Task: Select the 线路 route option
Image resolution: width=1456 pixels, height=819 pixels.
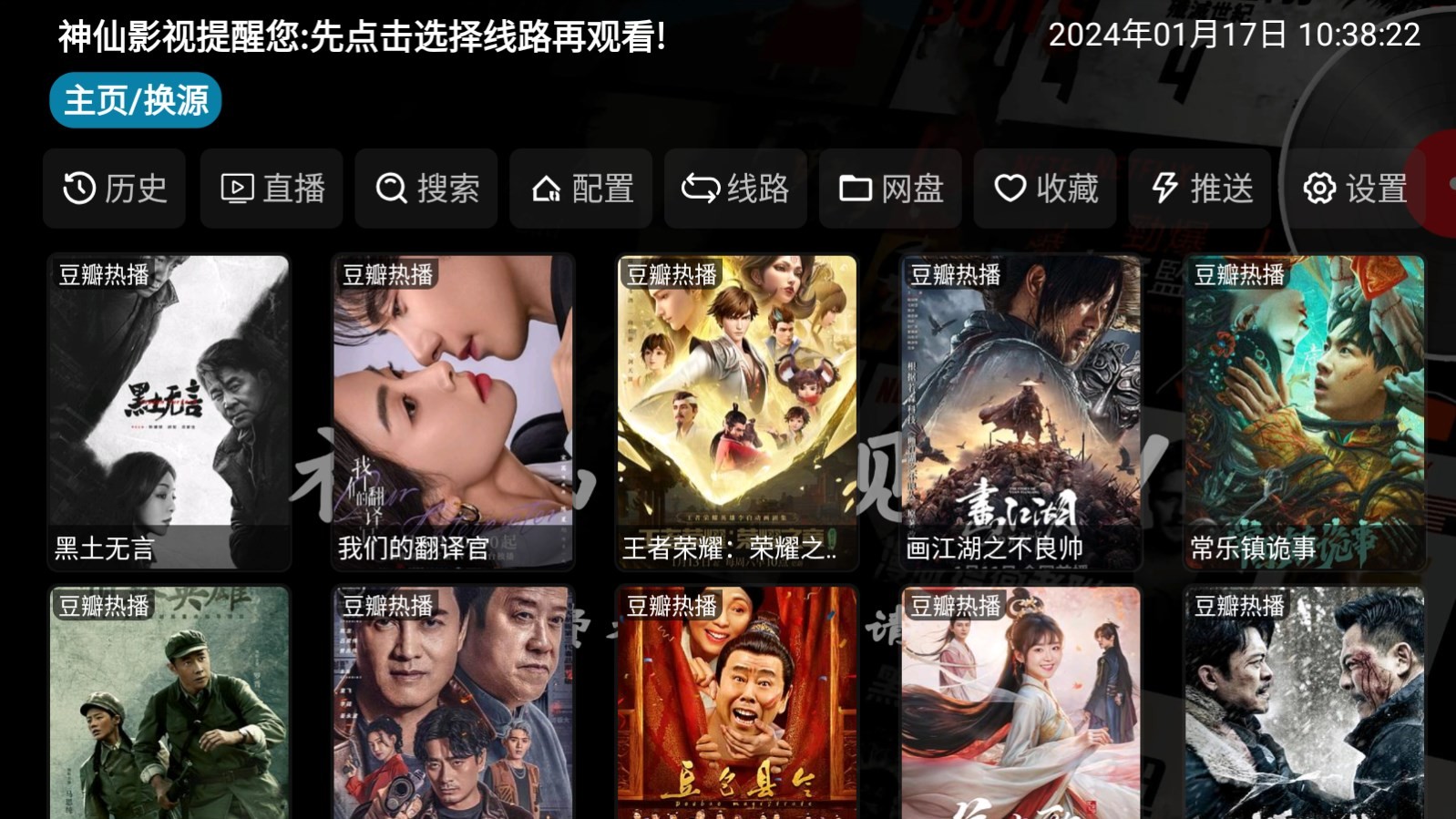Action: [735, 189]
